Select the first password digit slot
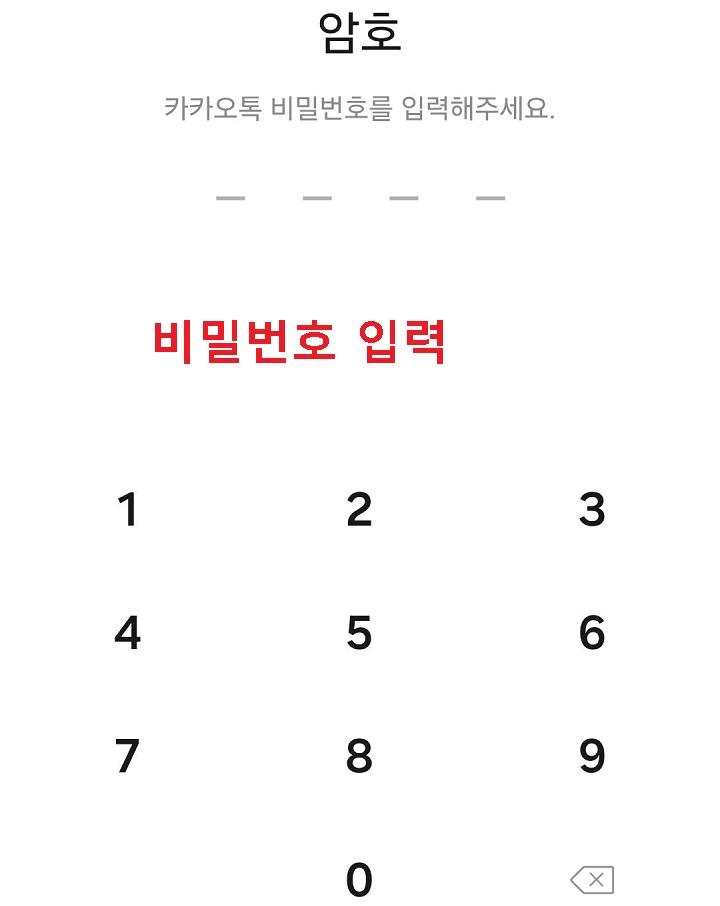The height and width of the screenshot is (906, 720). (231, 198)
